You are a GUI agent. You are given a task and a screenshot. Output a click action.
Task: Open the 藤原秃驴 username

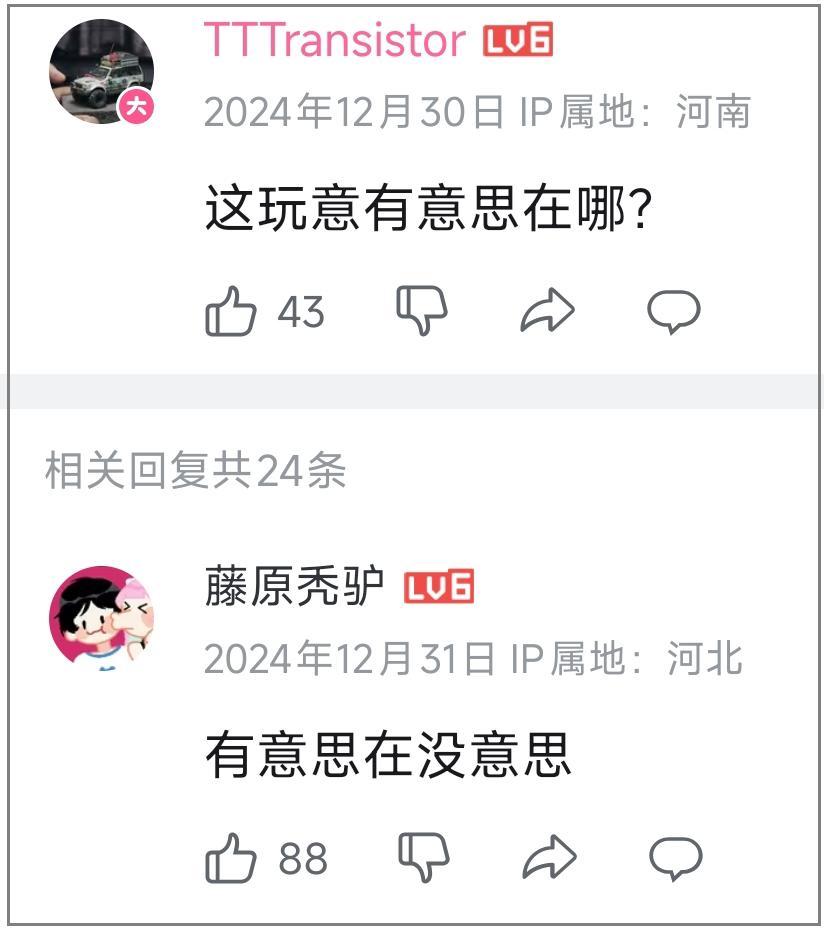point(295,588)
